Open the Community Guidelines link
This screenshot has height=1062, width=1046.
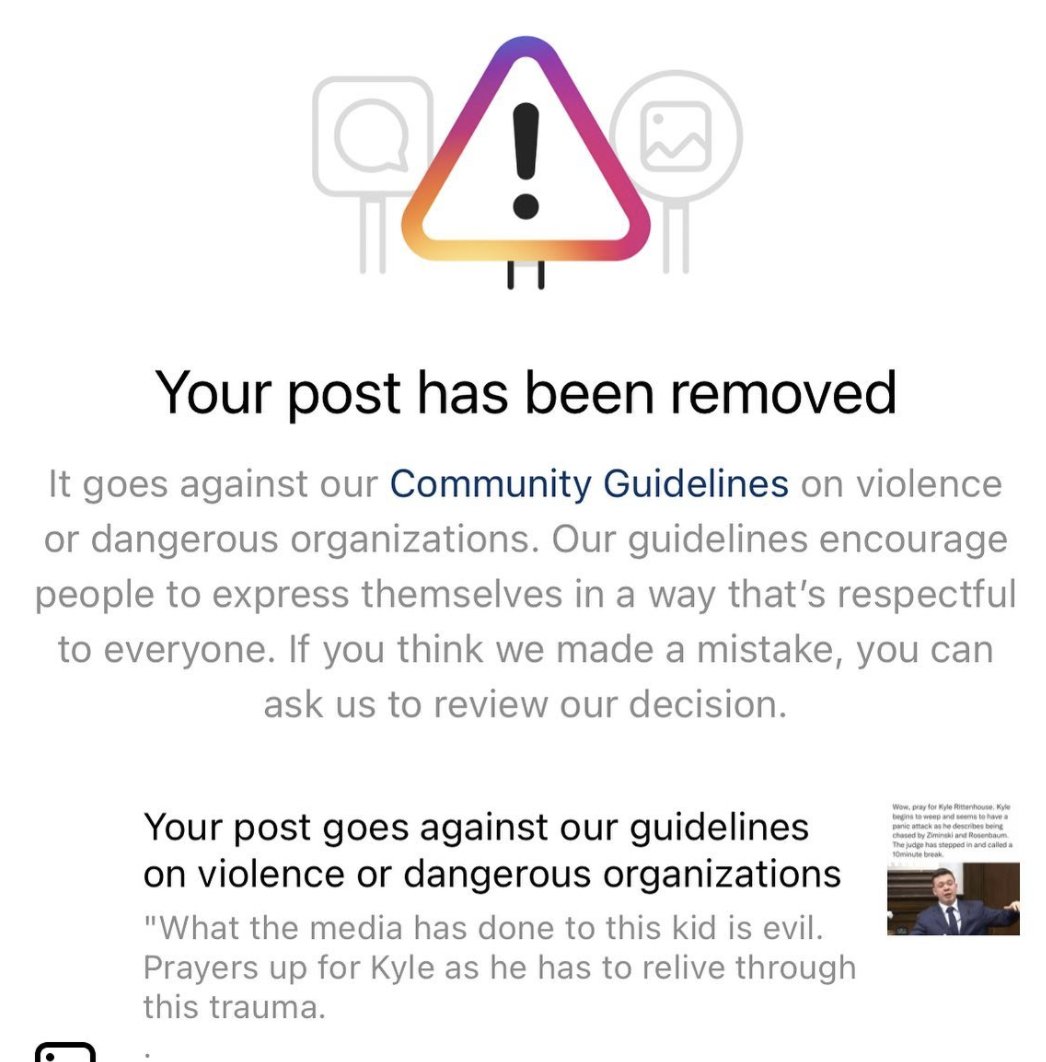point(589,485)
